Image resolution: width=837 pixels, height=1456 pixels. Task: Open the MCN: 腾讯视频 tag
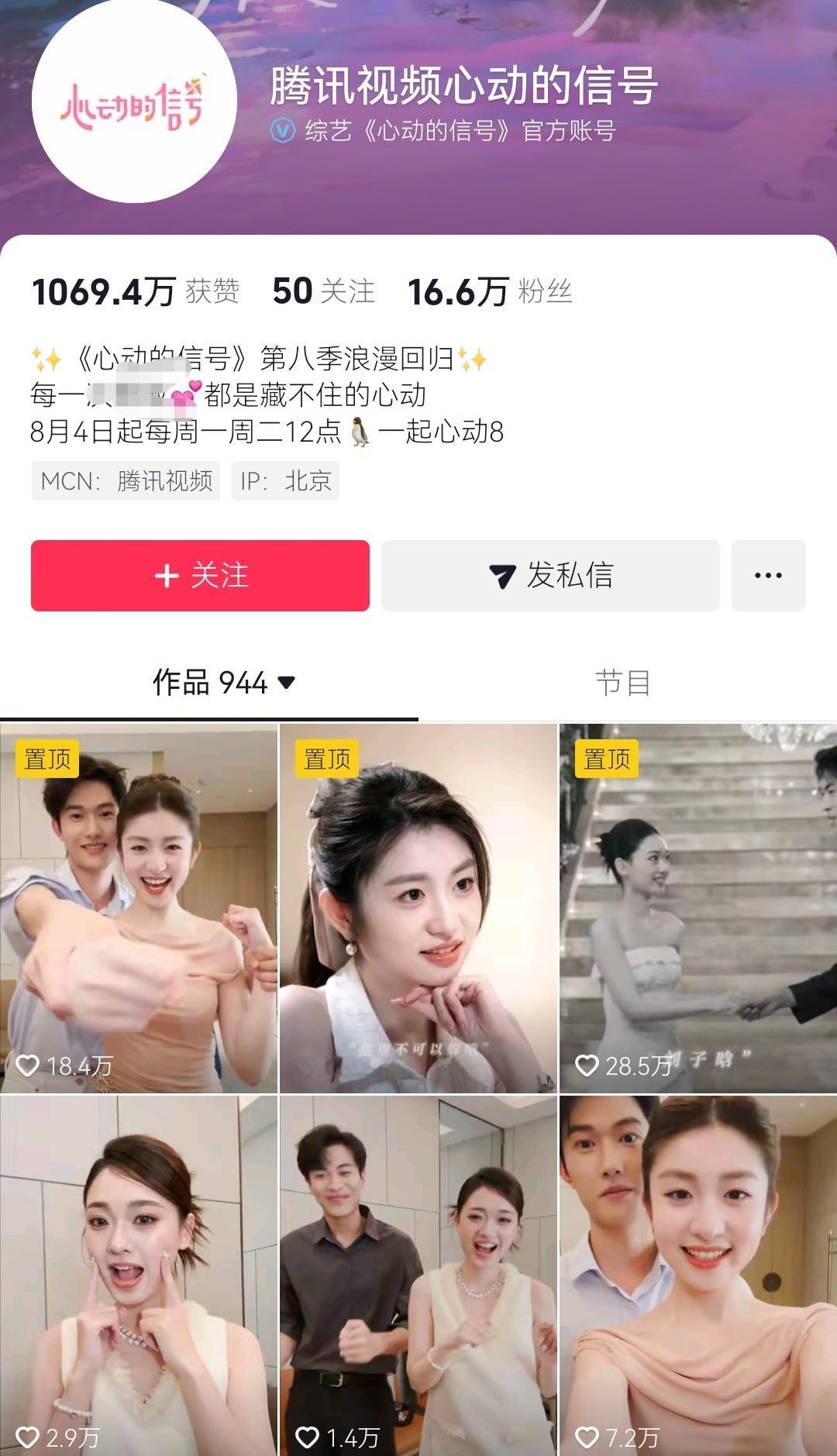pyautogui.click(x=126, y=481)
